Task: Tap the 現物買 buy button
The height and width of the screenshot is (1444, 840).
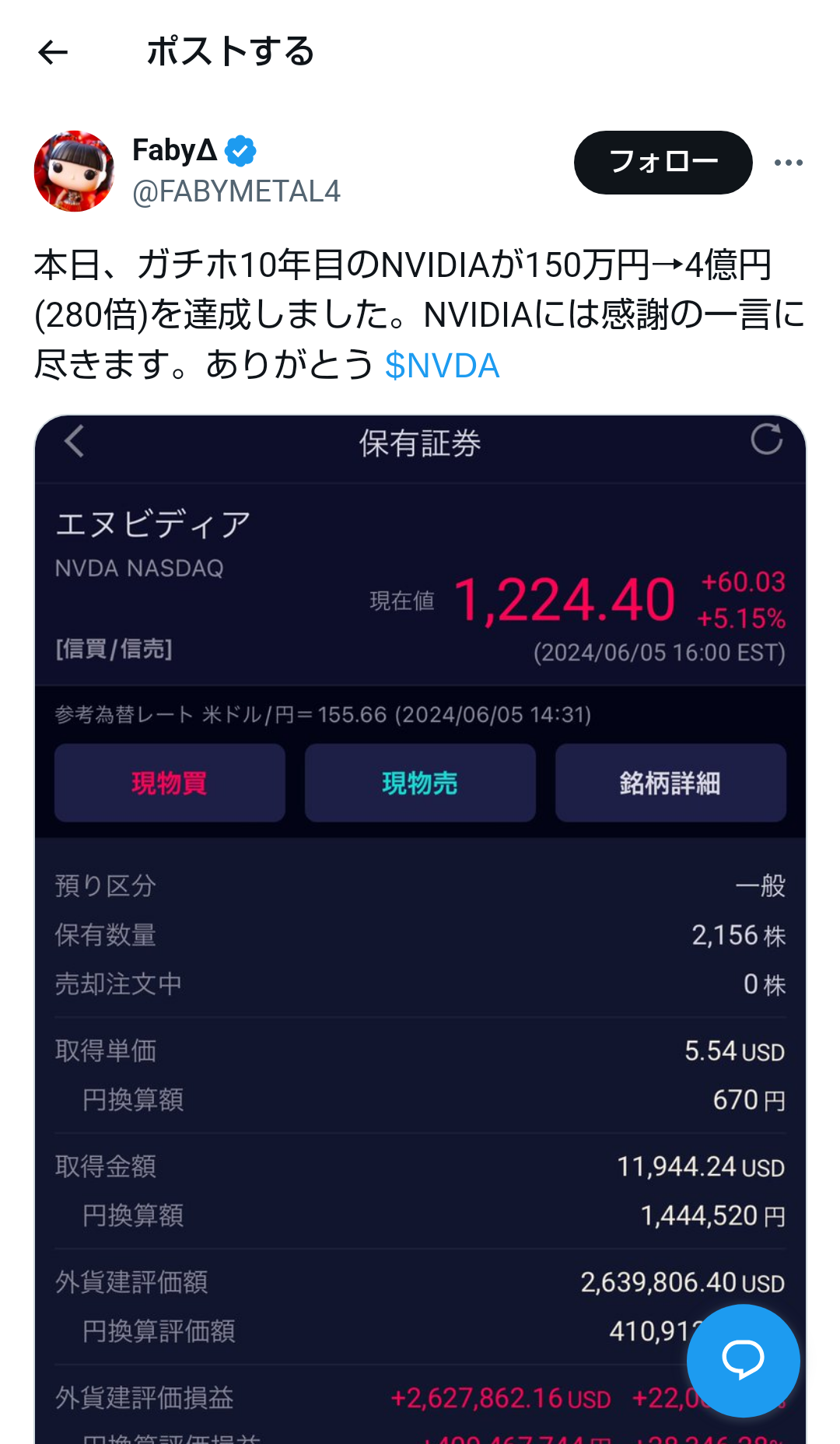Action: coord(169,783)
